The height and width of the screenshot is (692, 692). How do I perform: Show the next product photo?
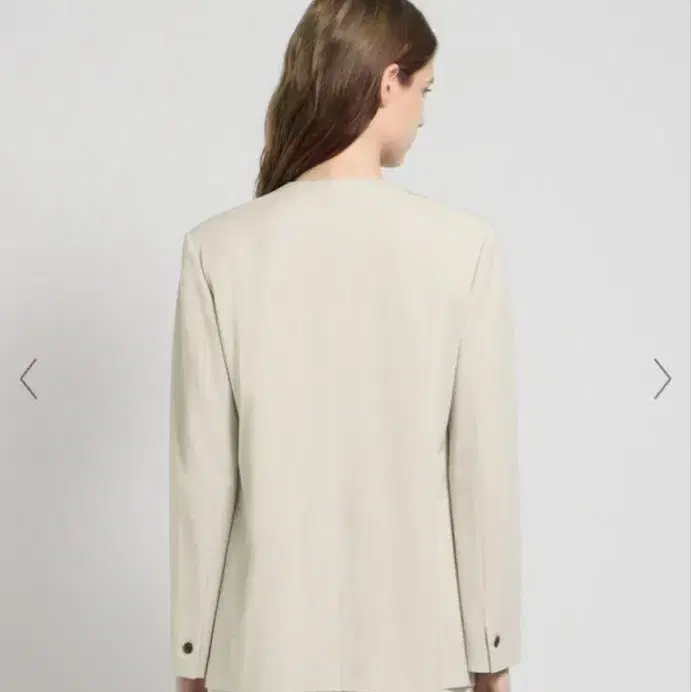point(662,379)
